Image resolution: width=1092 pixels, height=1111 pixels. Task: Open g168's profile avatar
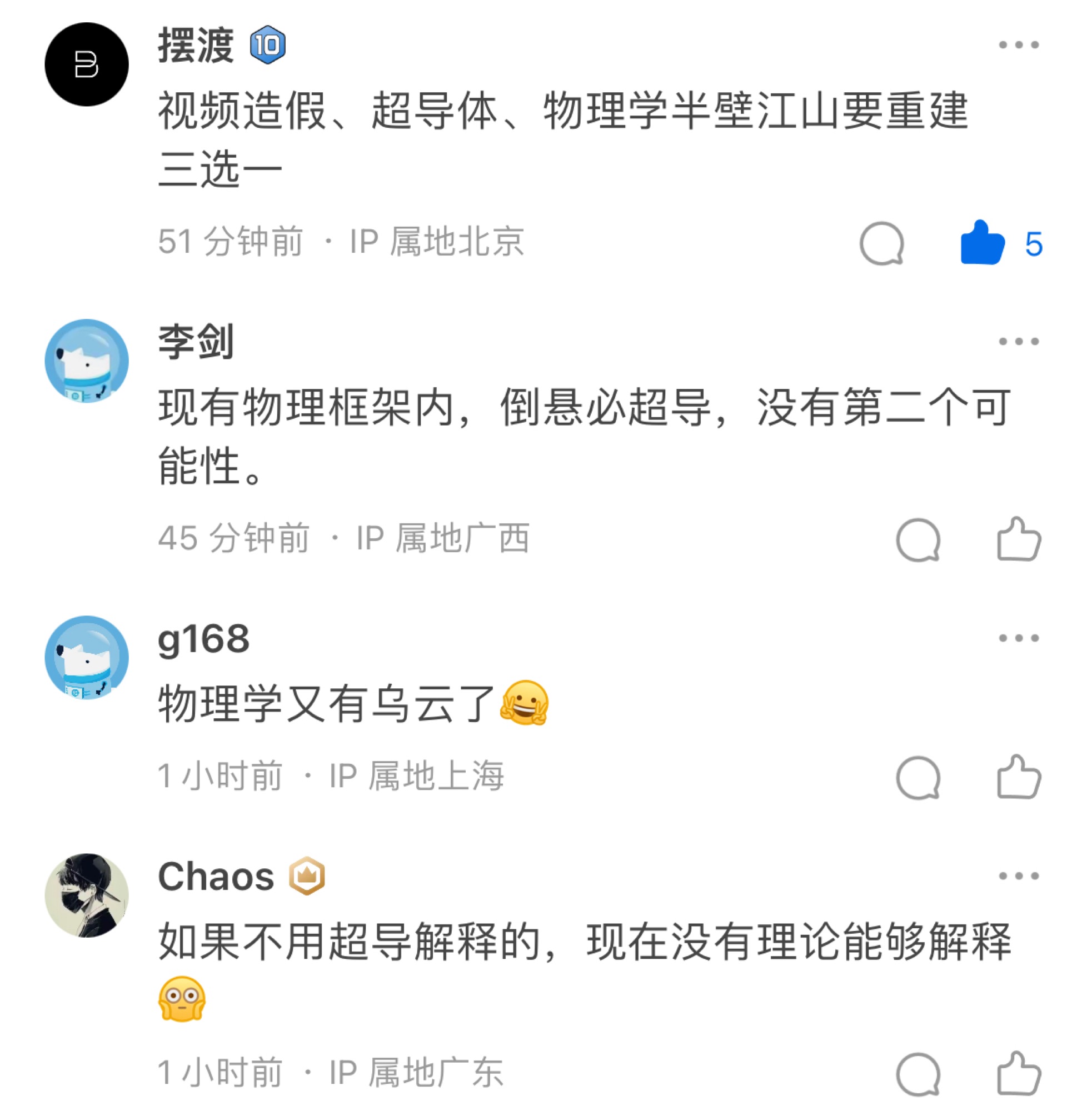(87, 657)
